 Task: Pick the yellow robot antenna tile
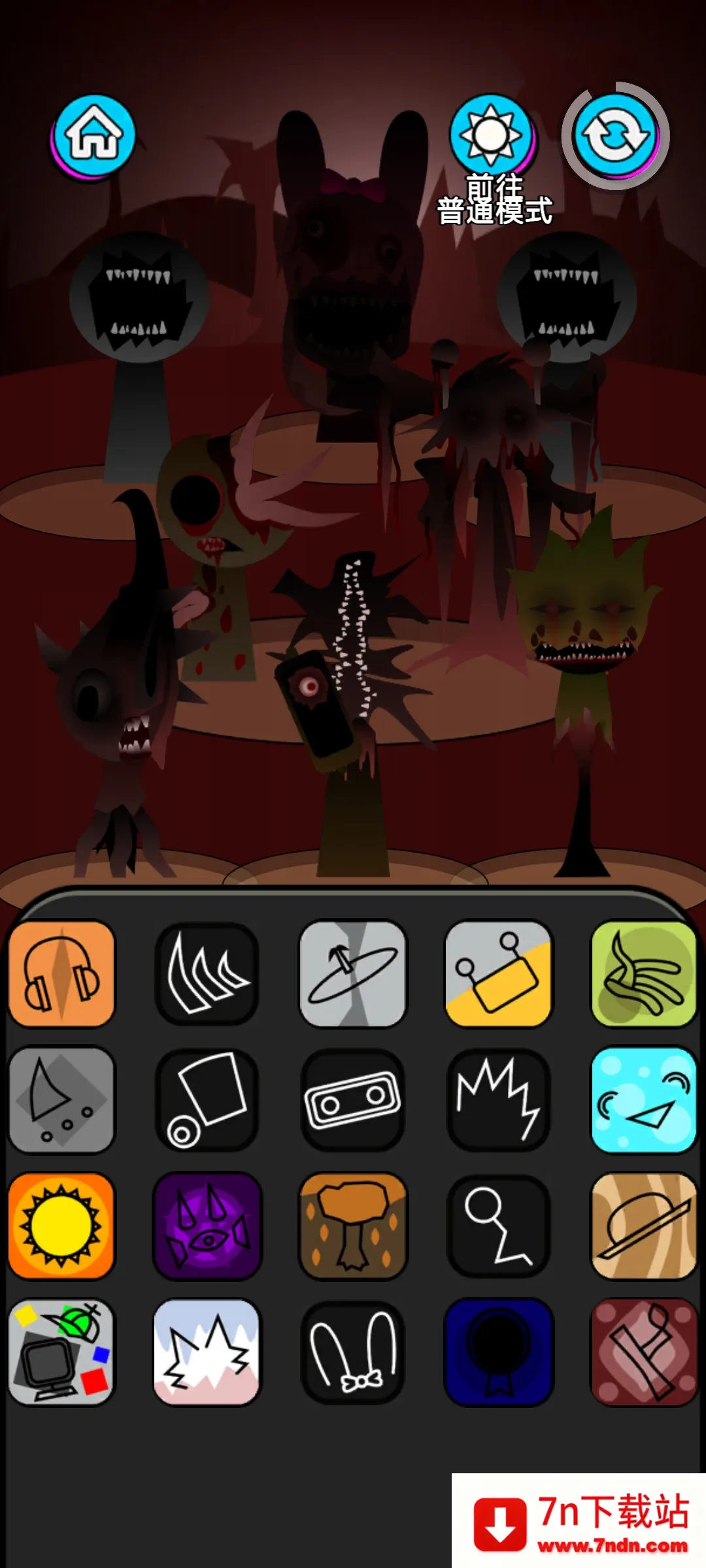click(x=498, y=973)
